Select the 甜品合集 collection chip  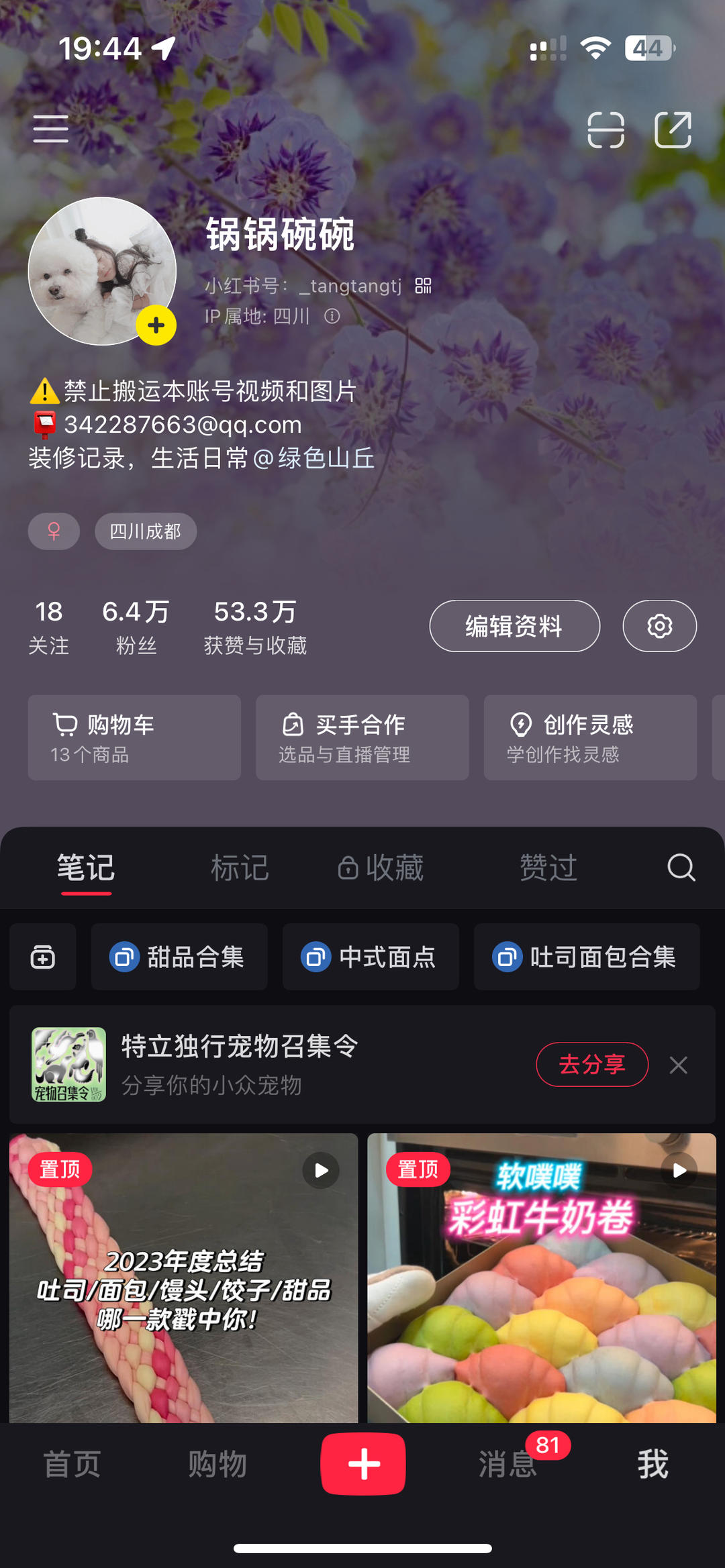[x=179, y=957]
